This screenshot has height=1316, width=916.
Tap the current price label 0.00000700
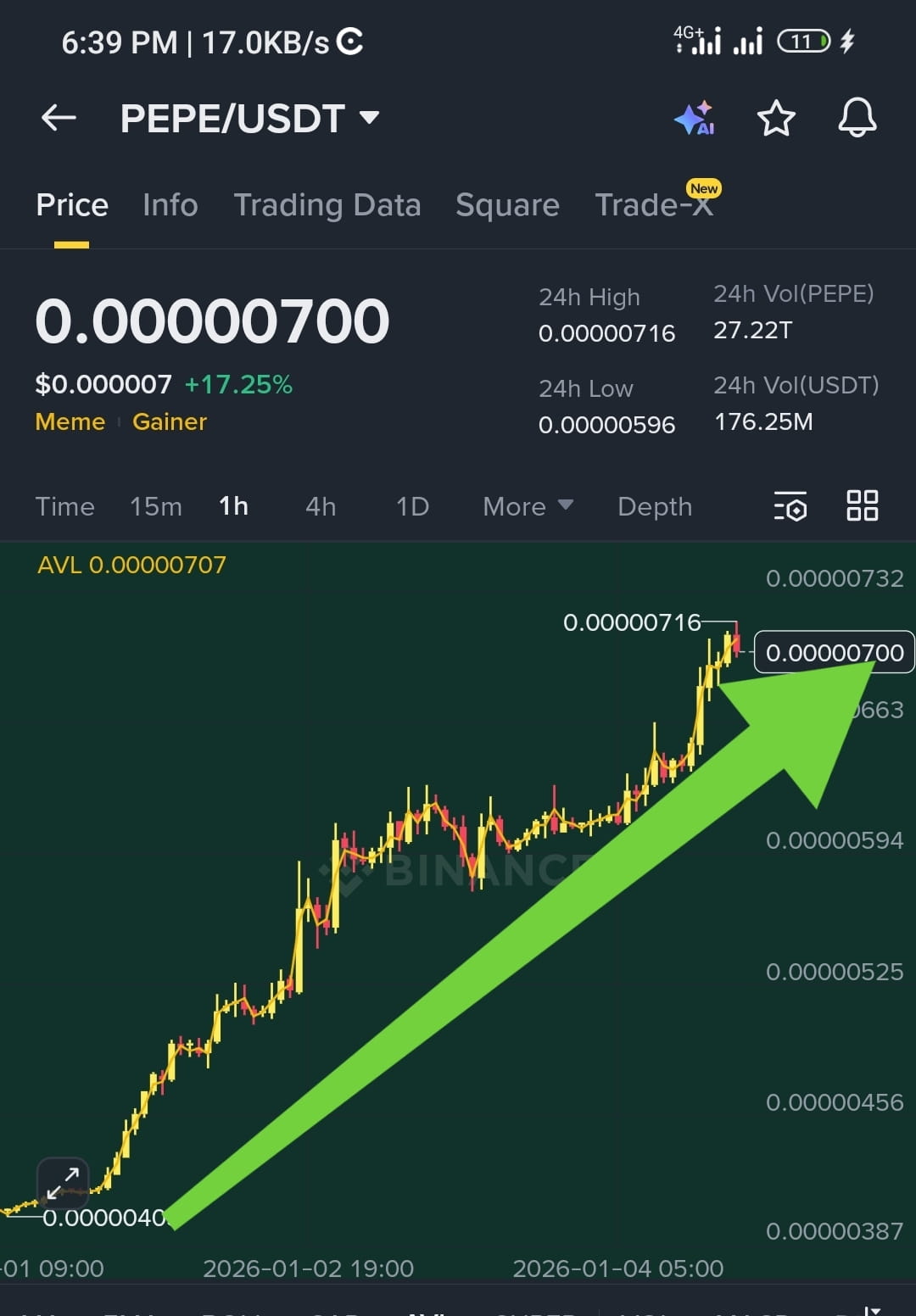[x=832, y=652]
